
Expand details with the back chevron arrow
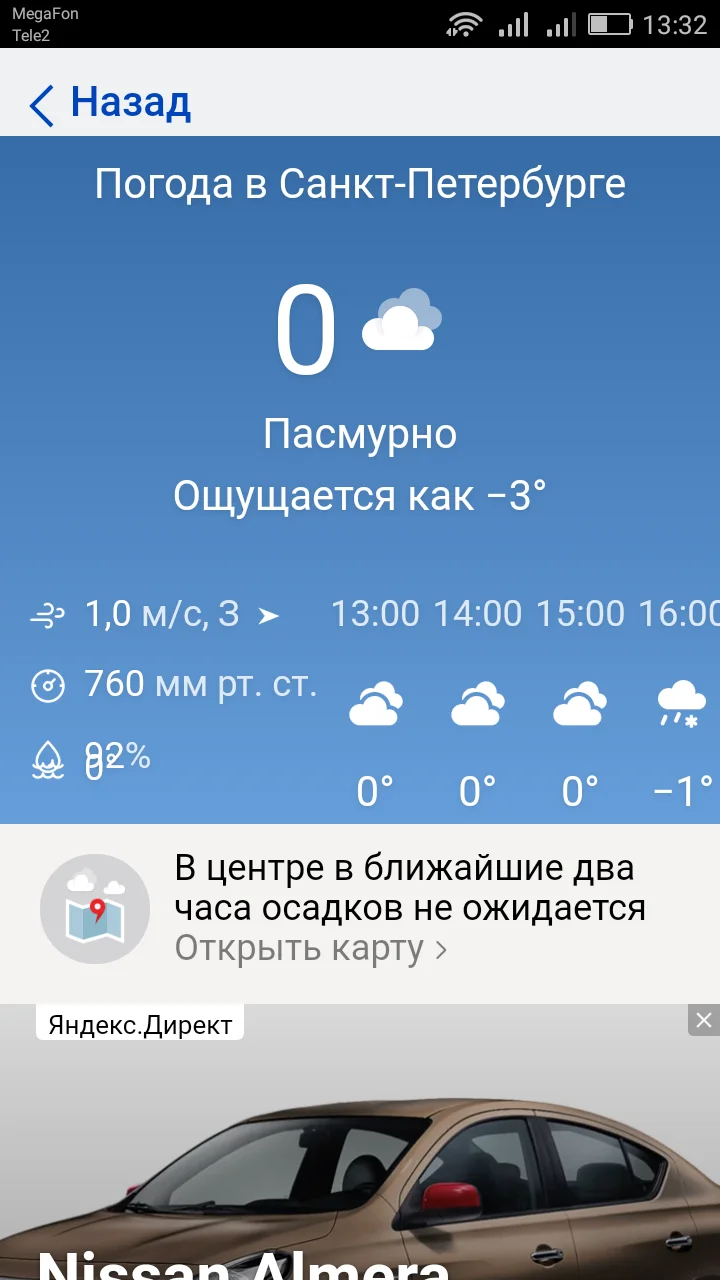pyautogui.click(x=40, y=104)
